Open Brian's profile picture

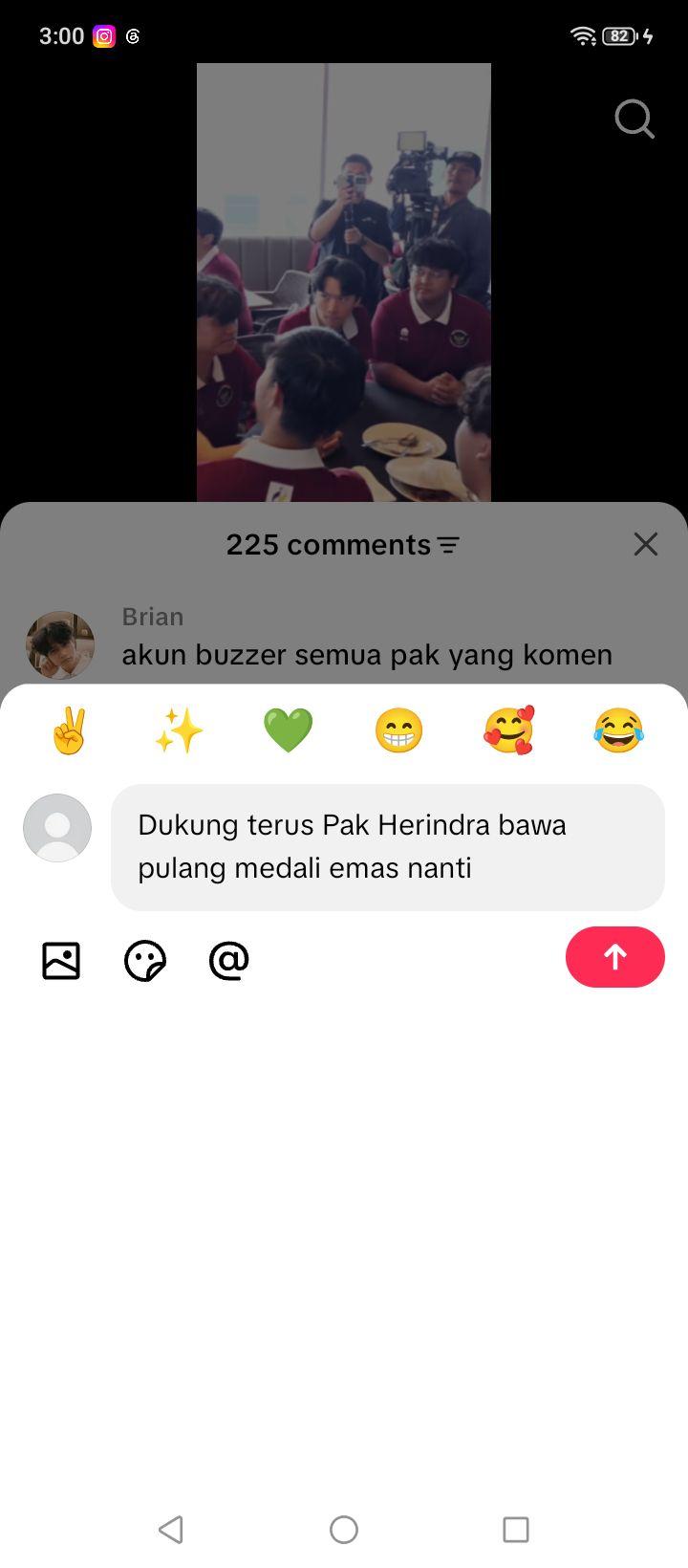pyautogui.click(x=60, y=645)
